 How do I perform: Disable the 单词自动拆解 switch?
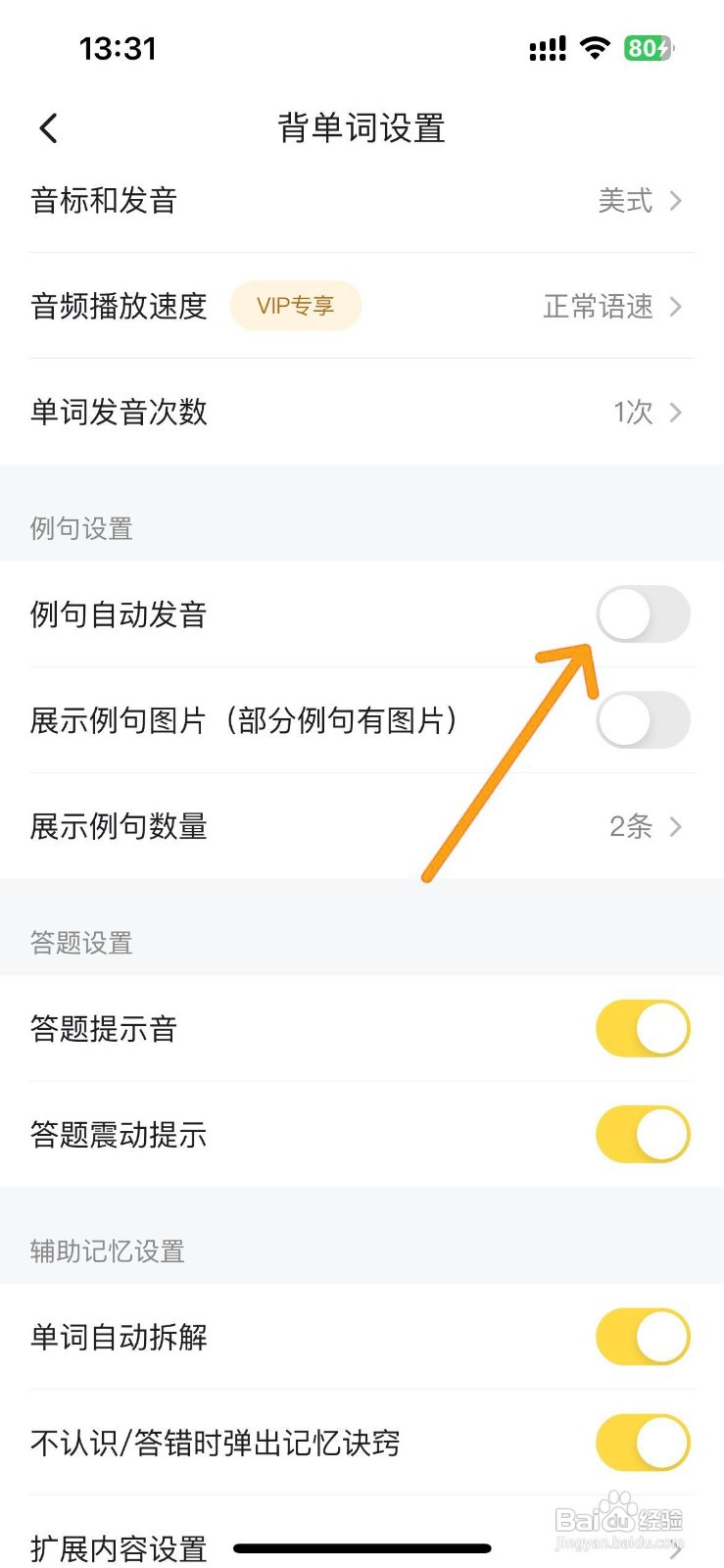click(643, 1337)
